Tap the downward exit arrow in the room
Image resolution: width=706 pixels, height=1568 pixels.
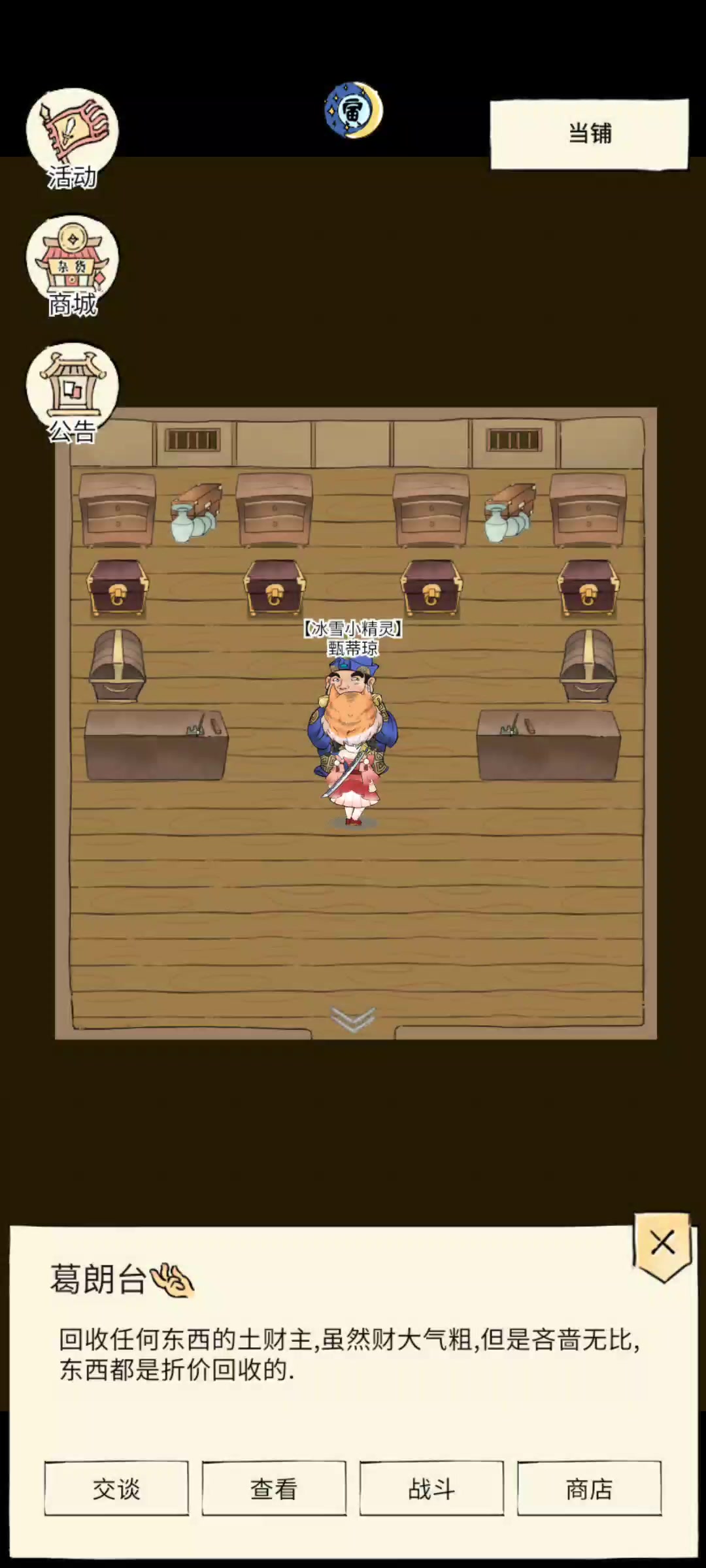click(353, 1018)
